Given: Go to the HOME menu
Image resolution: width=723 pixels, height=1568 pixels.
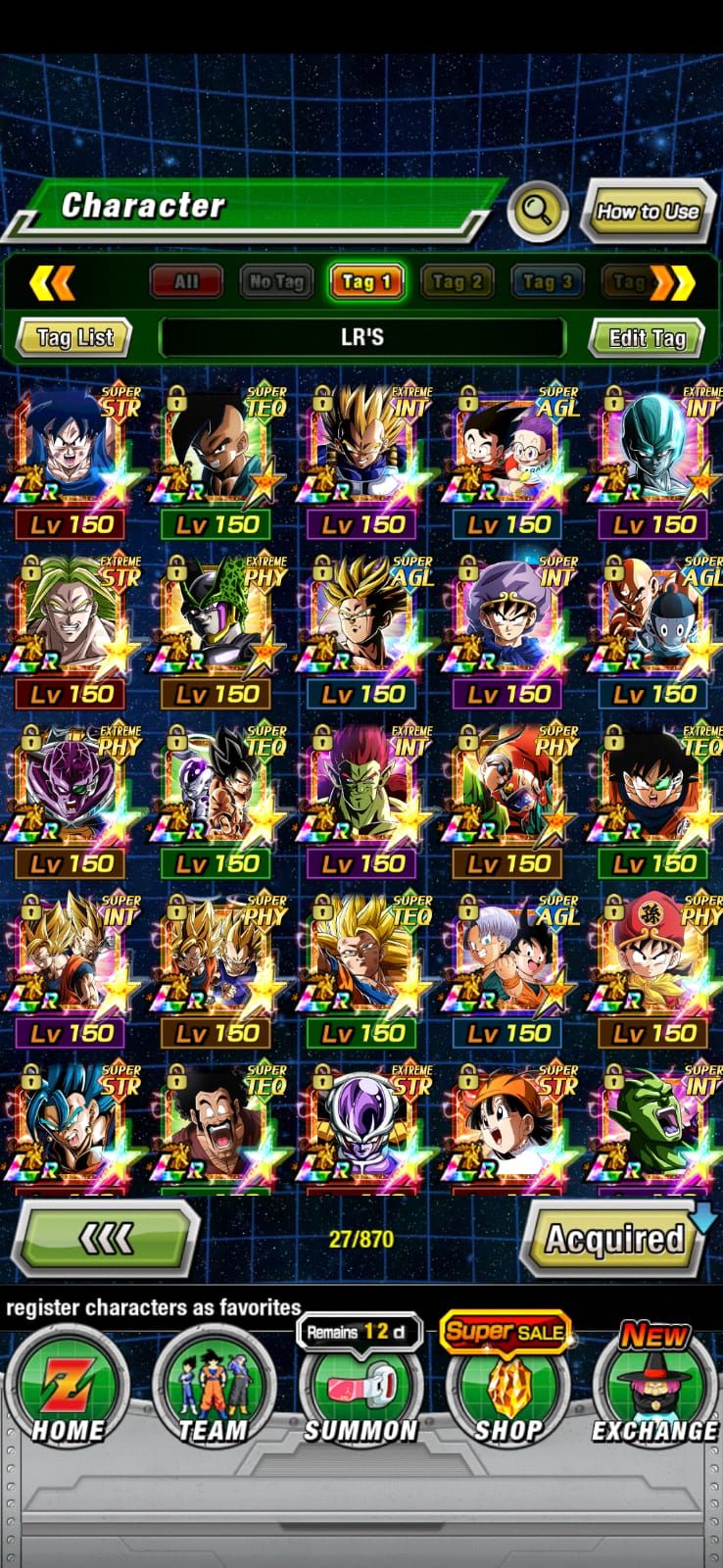Looking at the screenshot, I should tap(67, 1392).
